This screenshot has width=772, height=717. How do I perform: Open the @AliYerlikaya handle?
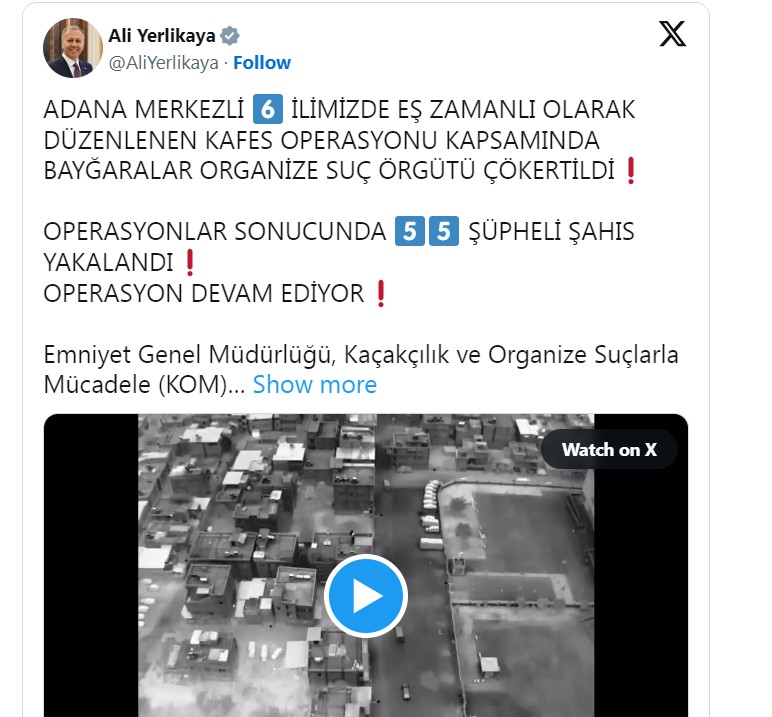pos(164,62)
